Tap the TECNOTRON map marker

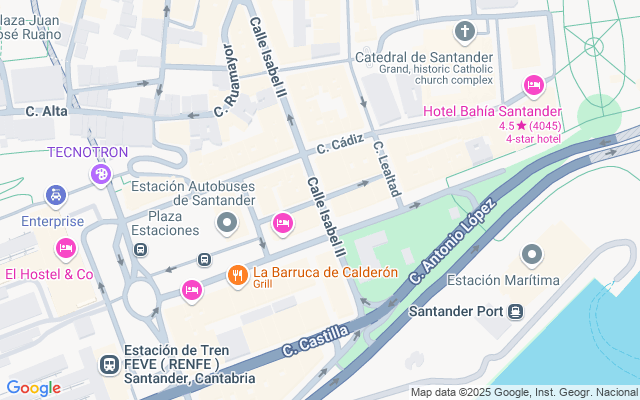100,175
